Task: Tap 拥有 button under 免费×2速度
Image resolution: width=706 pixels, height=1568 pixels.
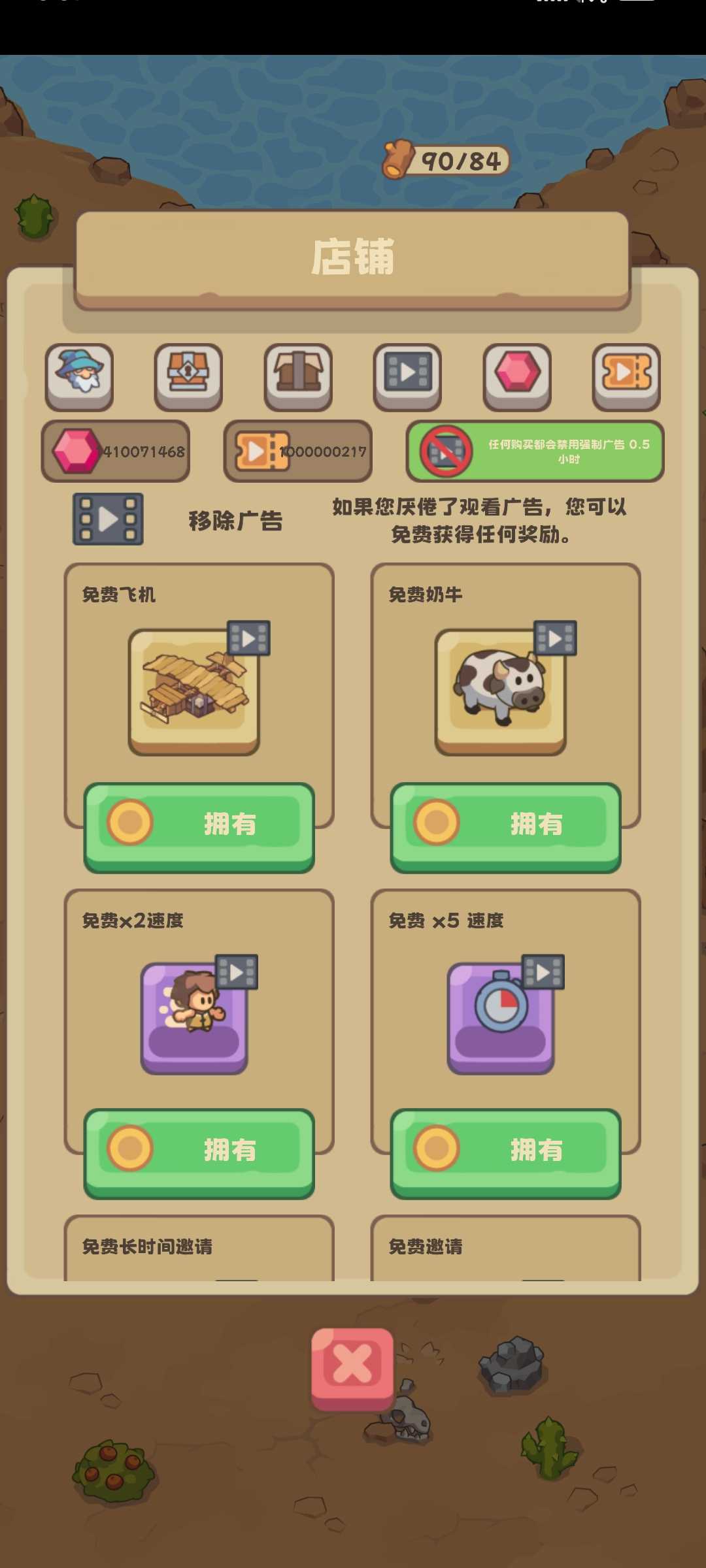Action: tap(199, 1152)
